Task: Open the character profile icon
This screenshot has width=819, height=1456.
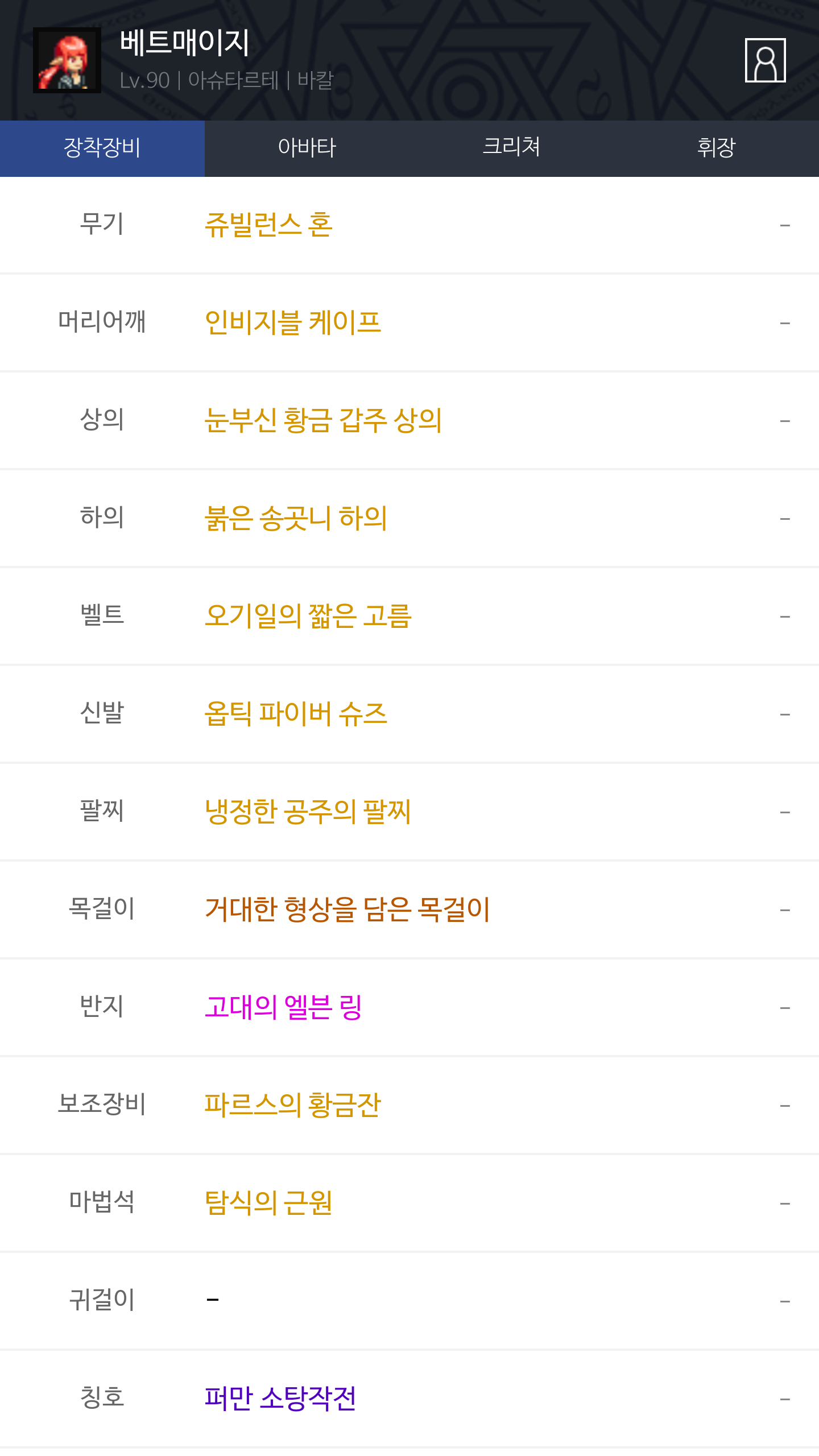Action: pyautogui.click(x=765, y=60)
